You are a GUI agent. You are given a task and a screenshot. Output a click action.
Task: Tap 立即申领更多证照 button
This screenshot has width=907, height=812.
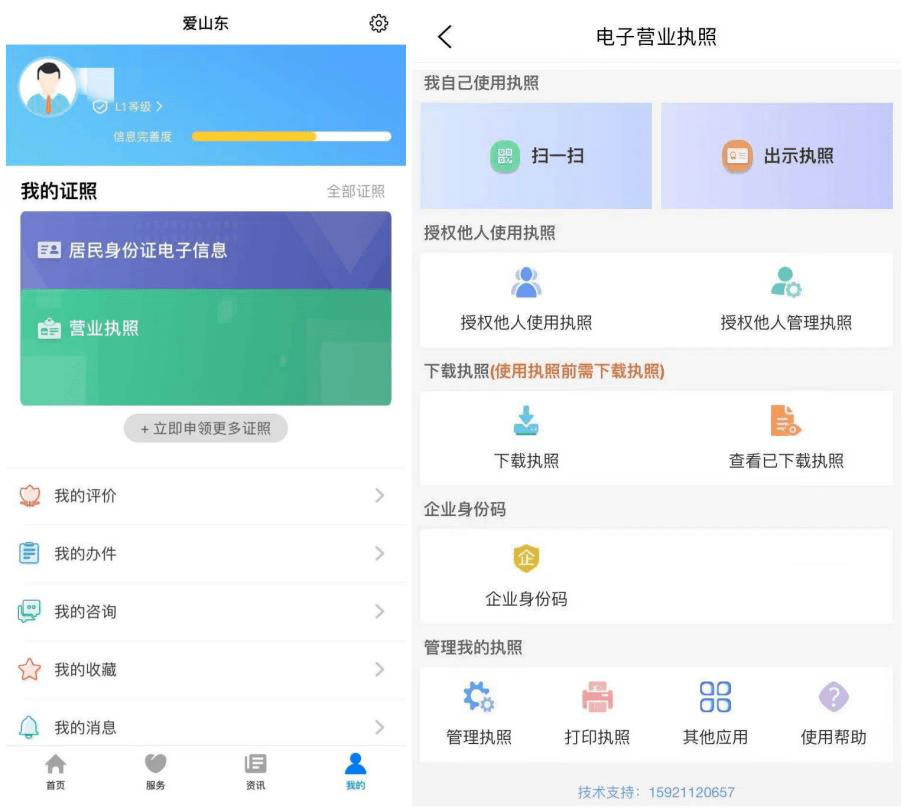(x=205, y=428)
